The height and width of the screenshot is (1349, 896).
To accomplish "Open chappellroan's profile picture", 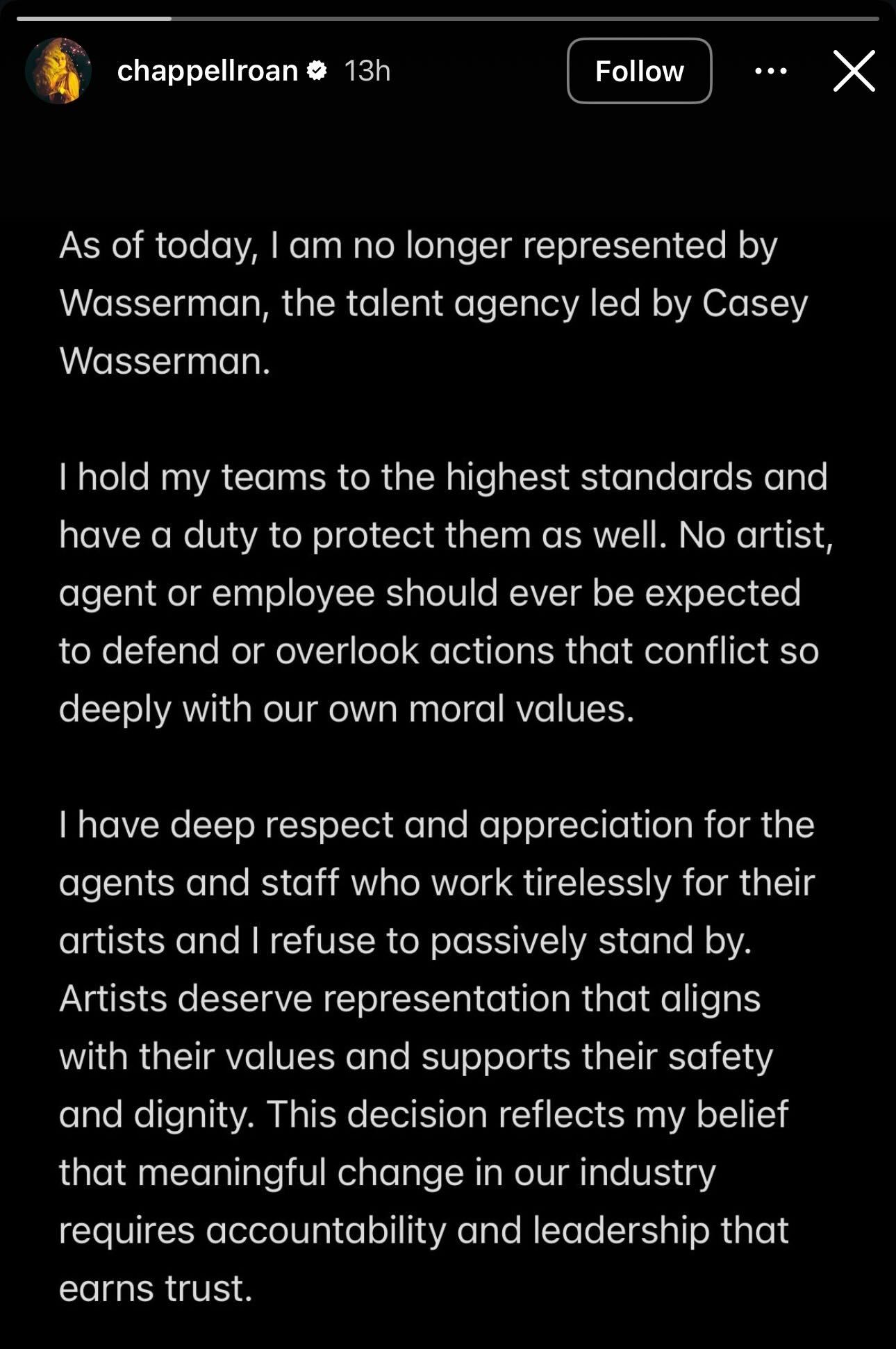I will (x=58, y=71).
